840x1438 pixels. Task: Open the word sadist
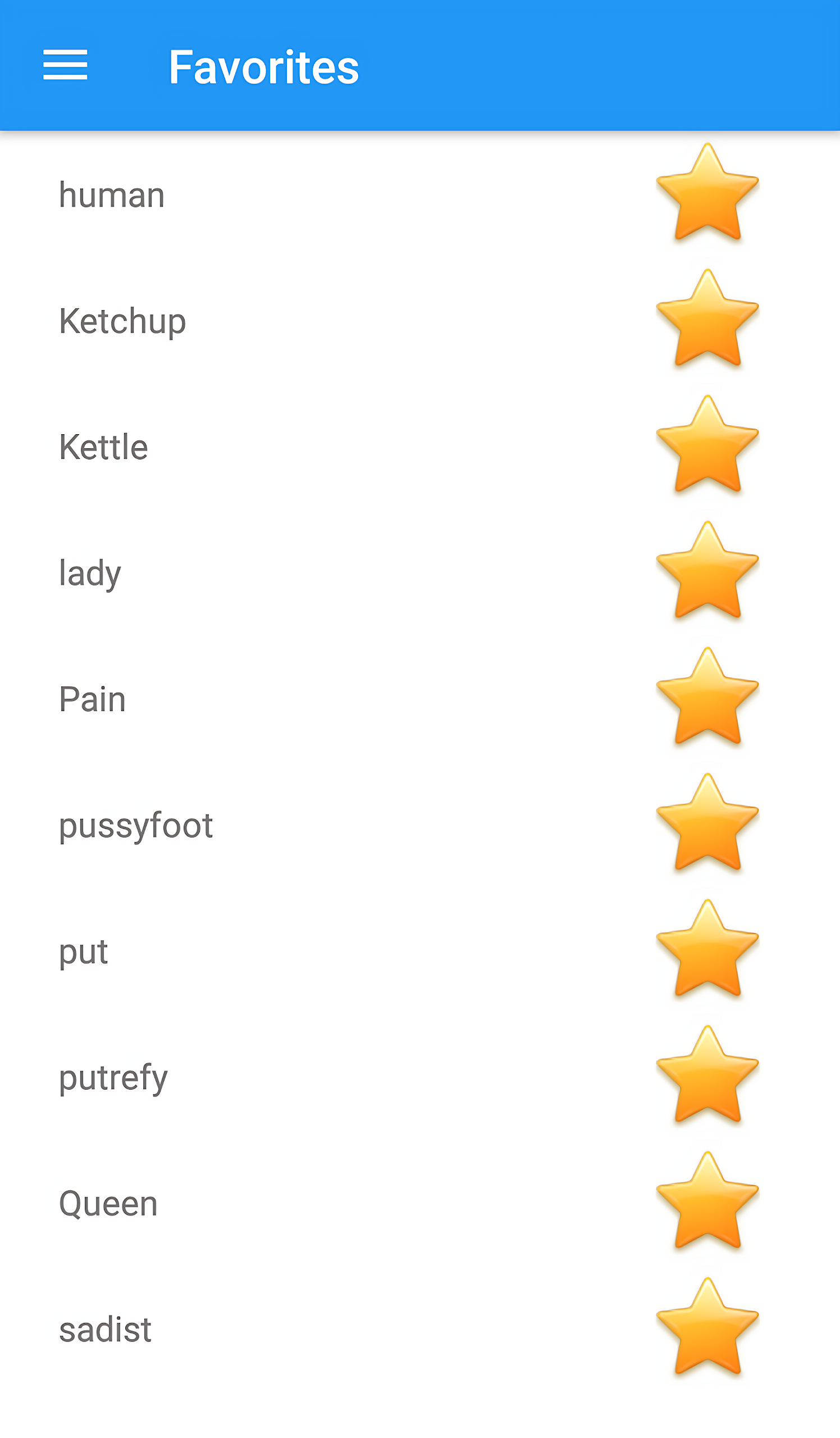coord(105,1330)
